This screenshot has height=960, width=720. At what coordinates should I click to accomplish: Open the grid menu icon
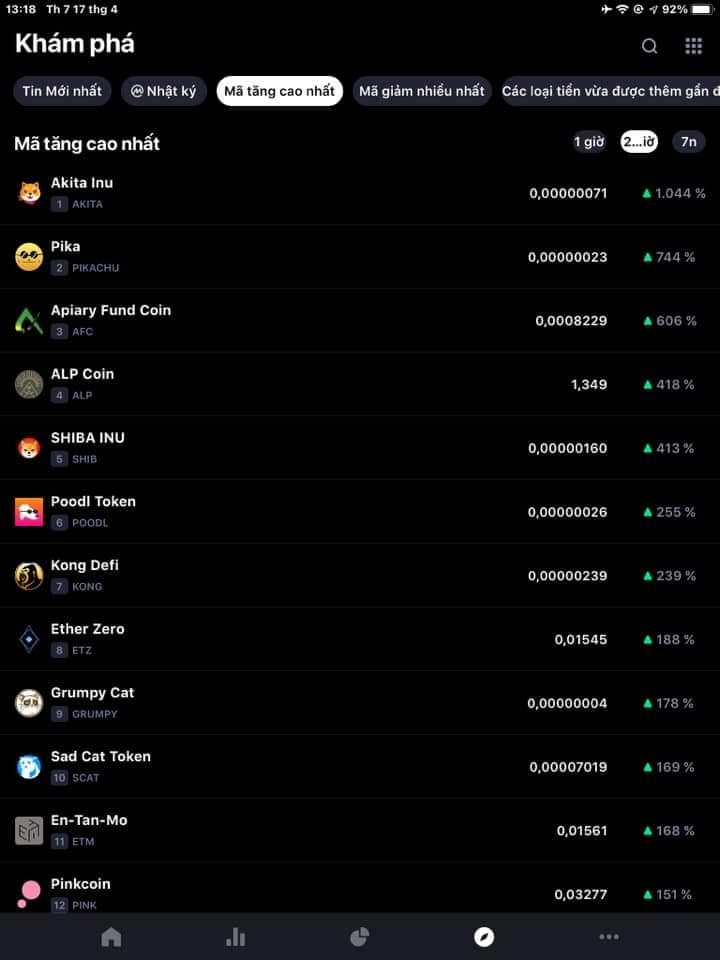click(x=693, y=46)
